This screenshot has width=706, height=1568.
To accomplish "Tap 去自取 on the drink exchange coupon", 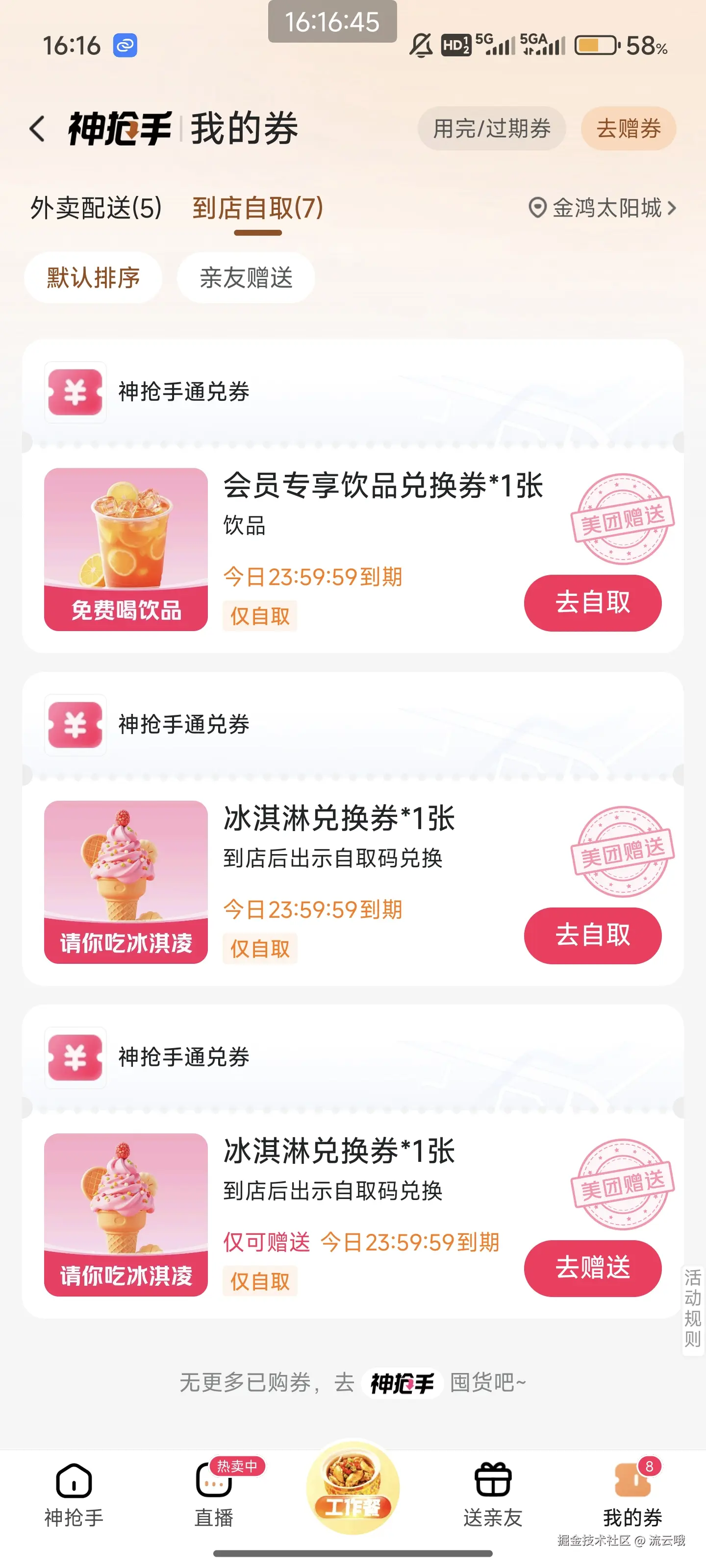I will pyautogui.click(x=592, y=602).
